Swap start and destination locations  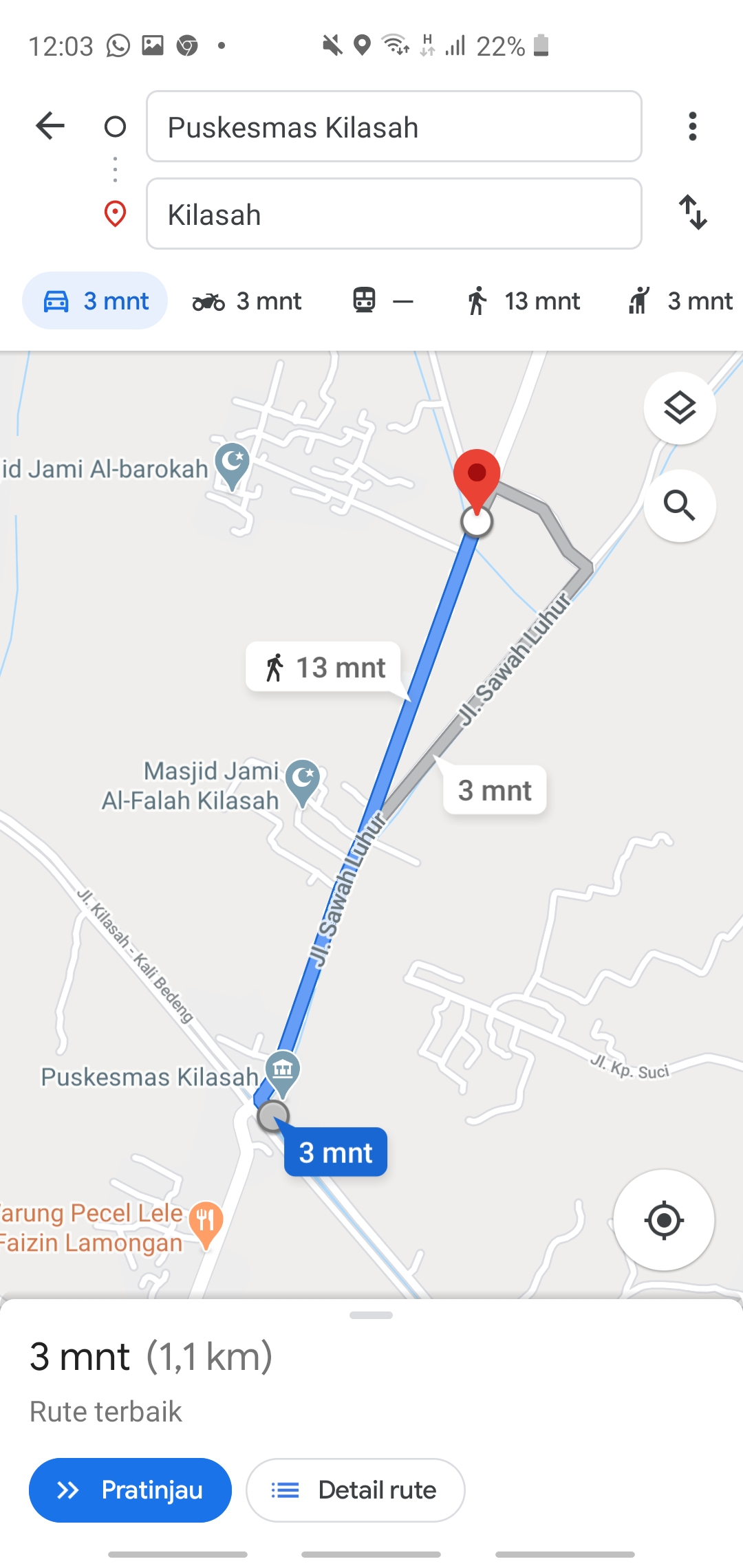[693, 213]
